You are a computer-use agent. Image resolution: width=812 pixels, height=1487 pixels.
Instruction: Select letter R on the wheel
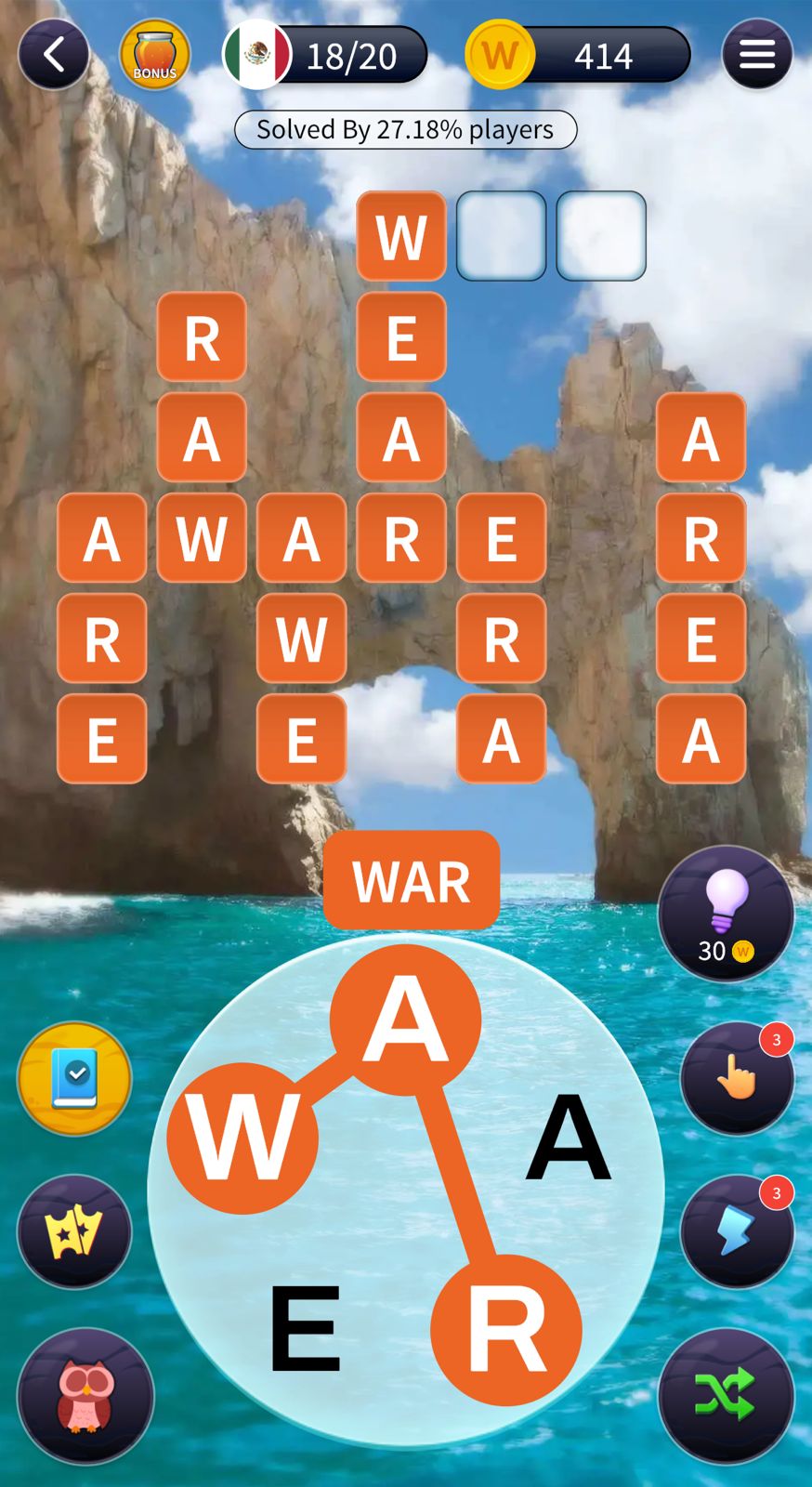click(x=506, y=1329)
